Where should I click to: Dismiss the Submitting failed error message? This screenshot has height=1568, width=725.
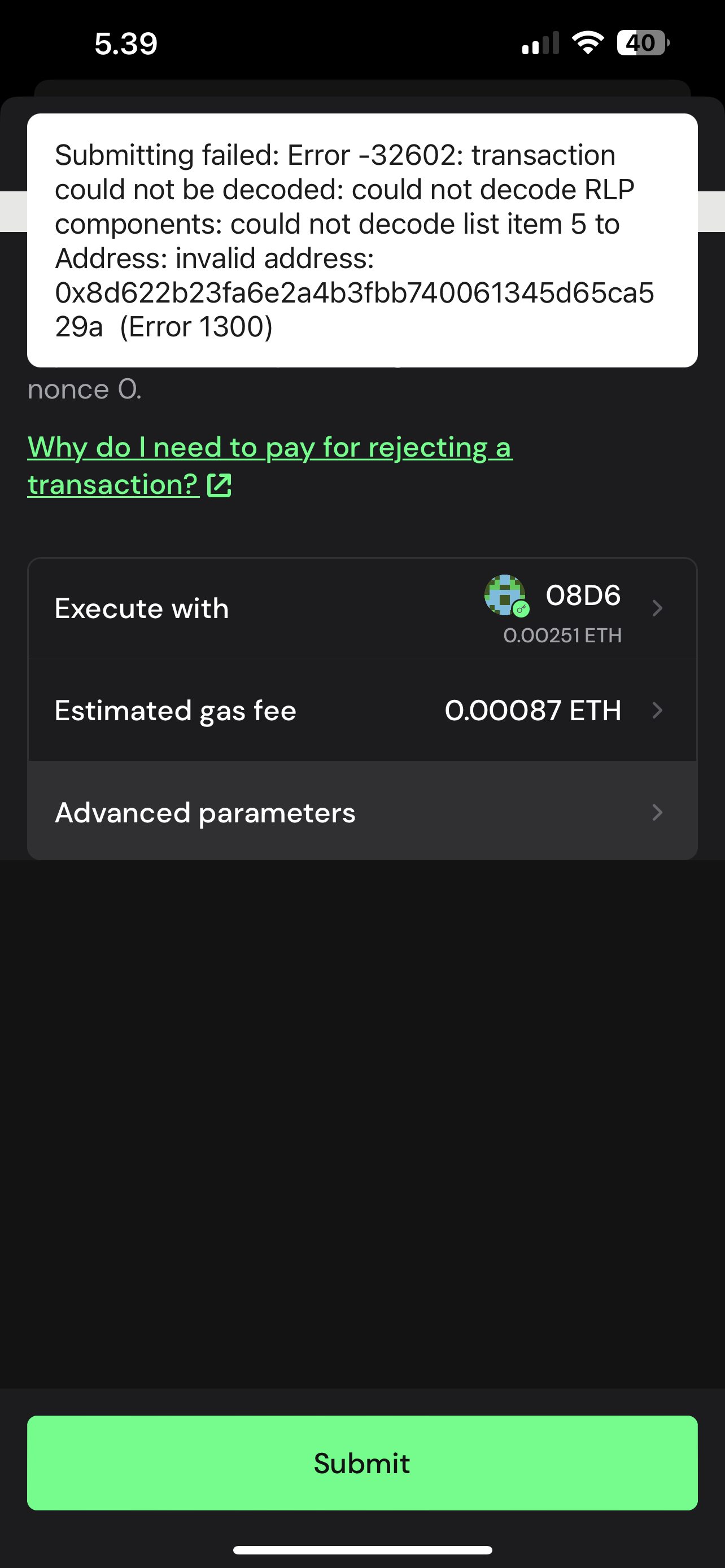pos(362,239)
